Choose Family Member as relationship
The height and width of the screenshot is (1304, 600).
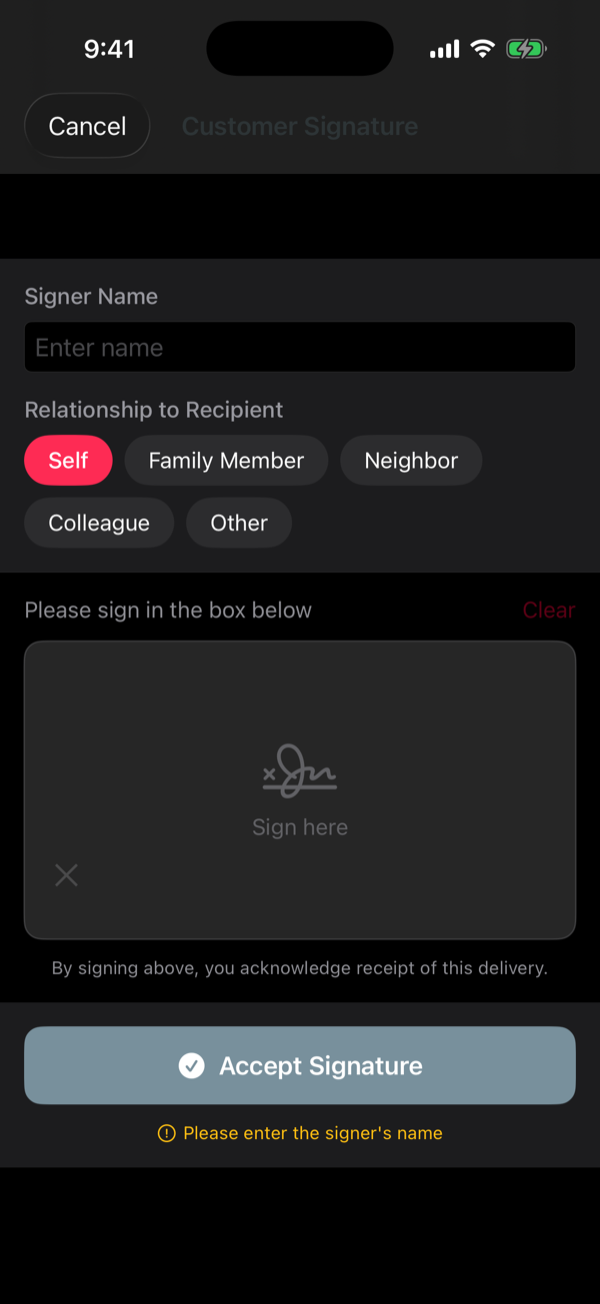tap(226, 461)
